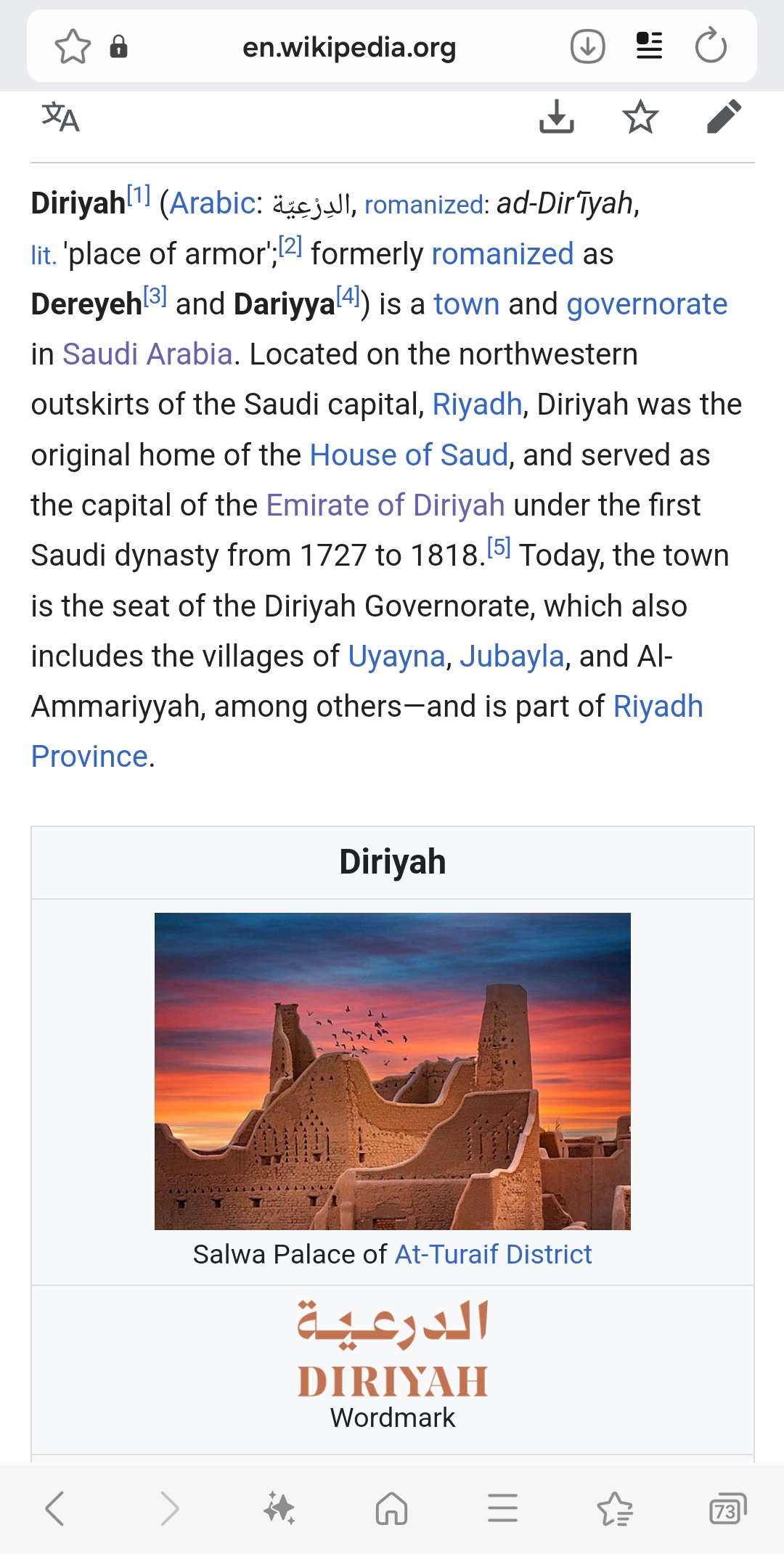Open the Emirate of Diriyah link

pyautogui.click(x=385, y=505)
